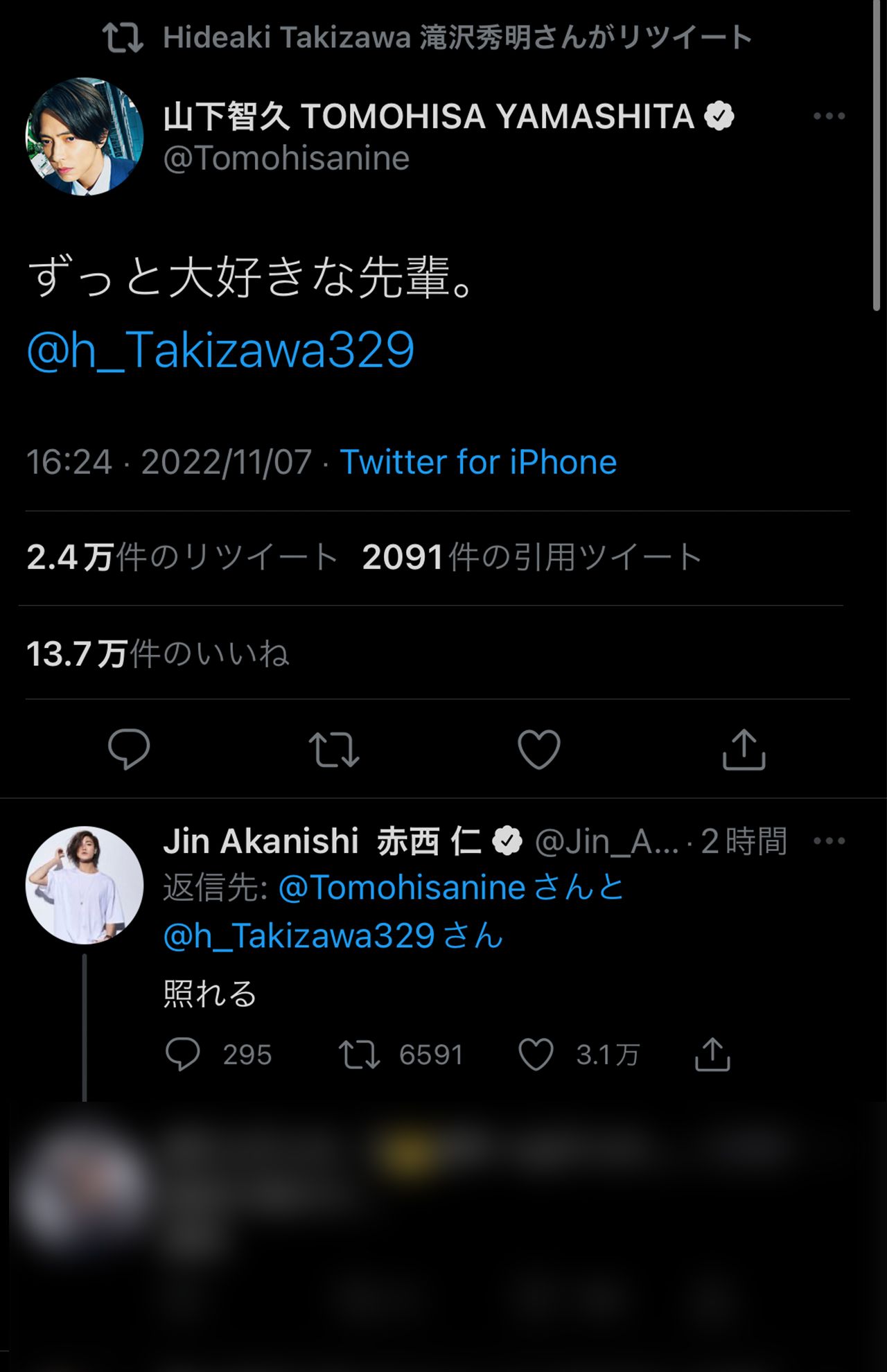Tap the verified badge on Jin Akanishi's account
The height and width of the screenshot is (1372, 887).
pyautogui.click(x=508, y=838)
